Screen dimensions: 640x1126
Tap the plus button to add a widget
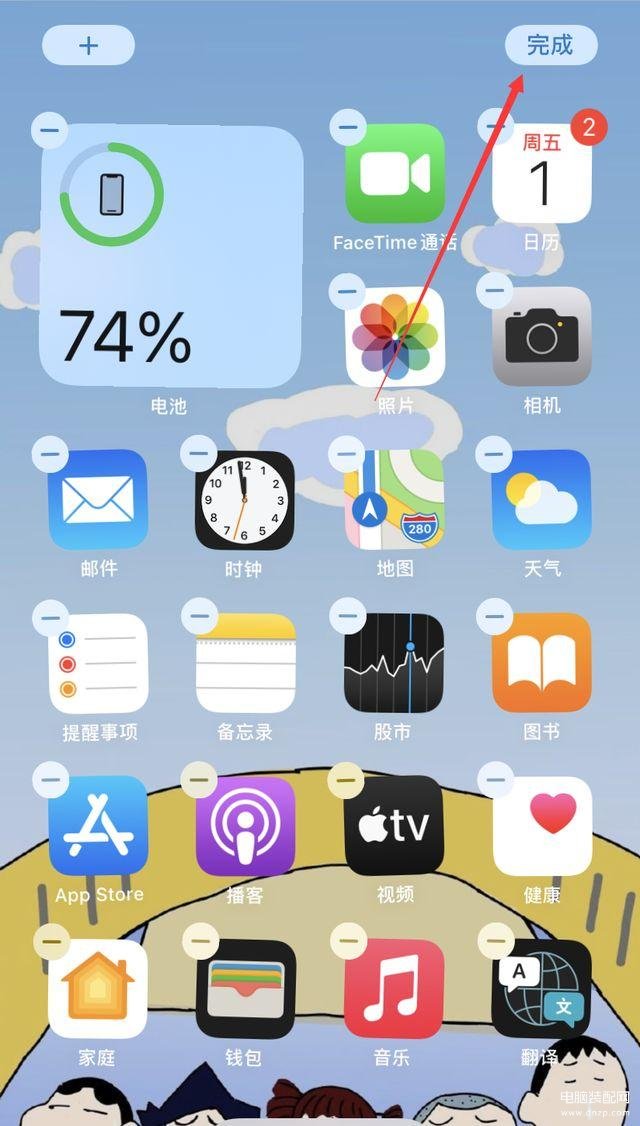click(88, 45)
